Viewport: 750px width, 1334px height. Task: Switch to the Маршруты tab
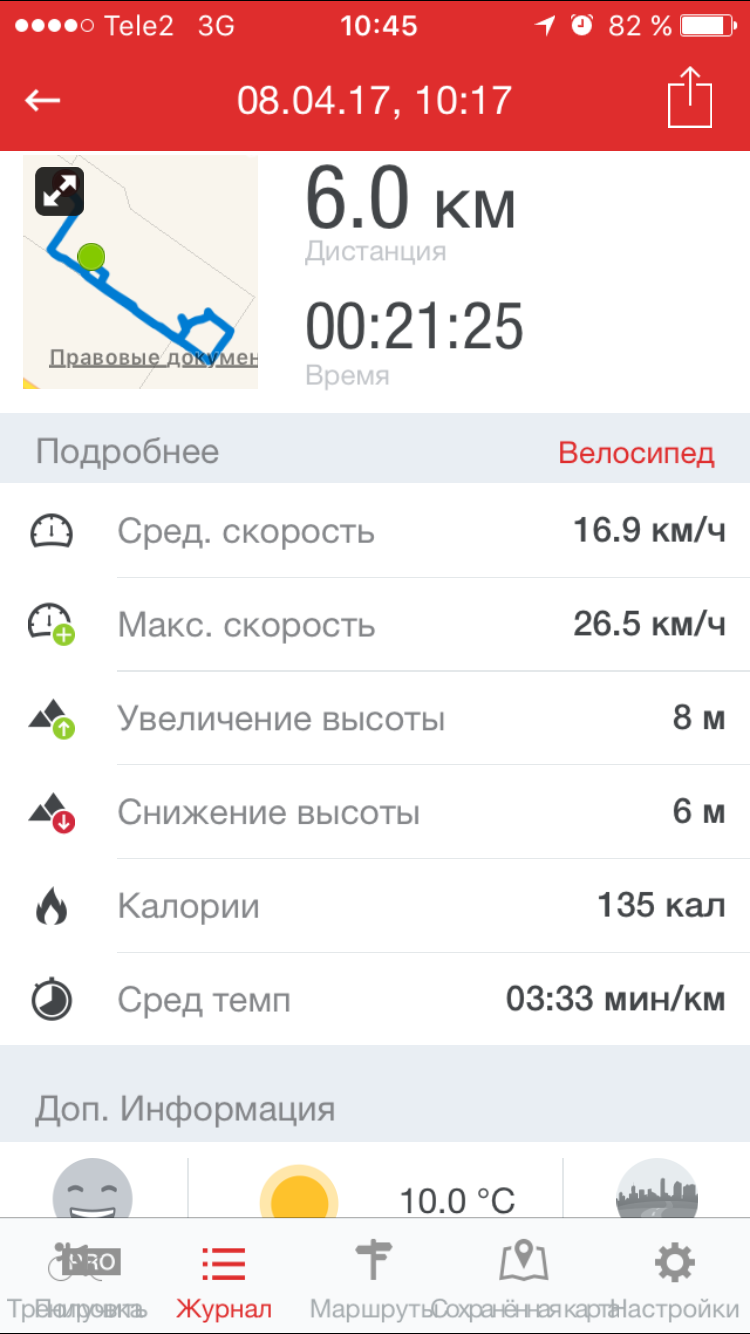coord(374,1280)
